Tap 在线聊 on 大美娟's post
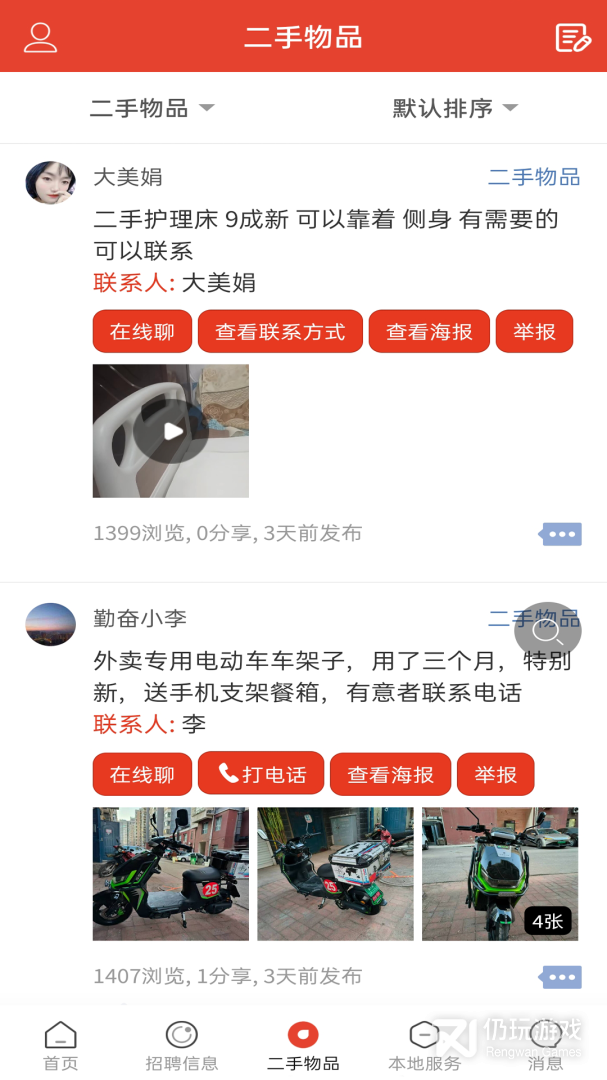607x1080 pixels. click(x=142, y=332)
